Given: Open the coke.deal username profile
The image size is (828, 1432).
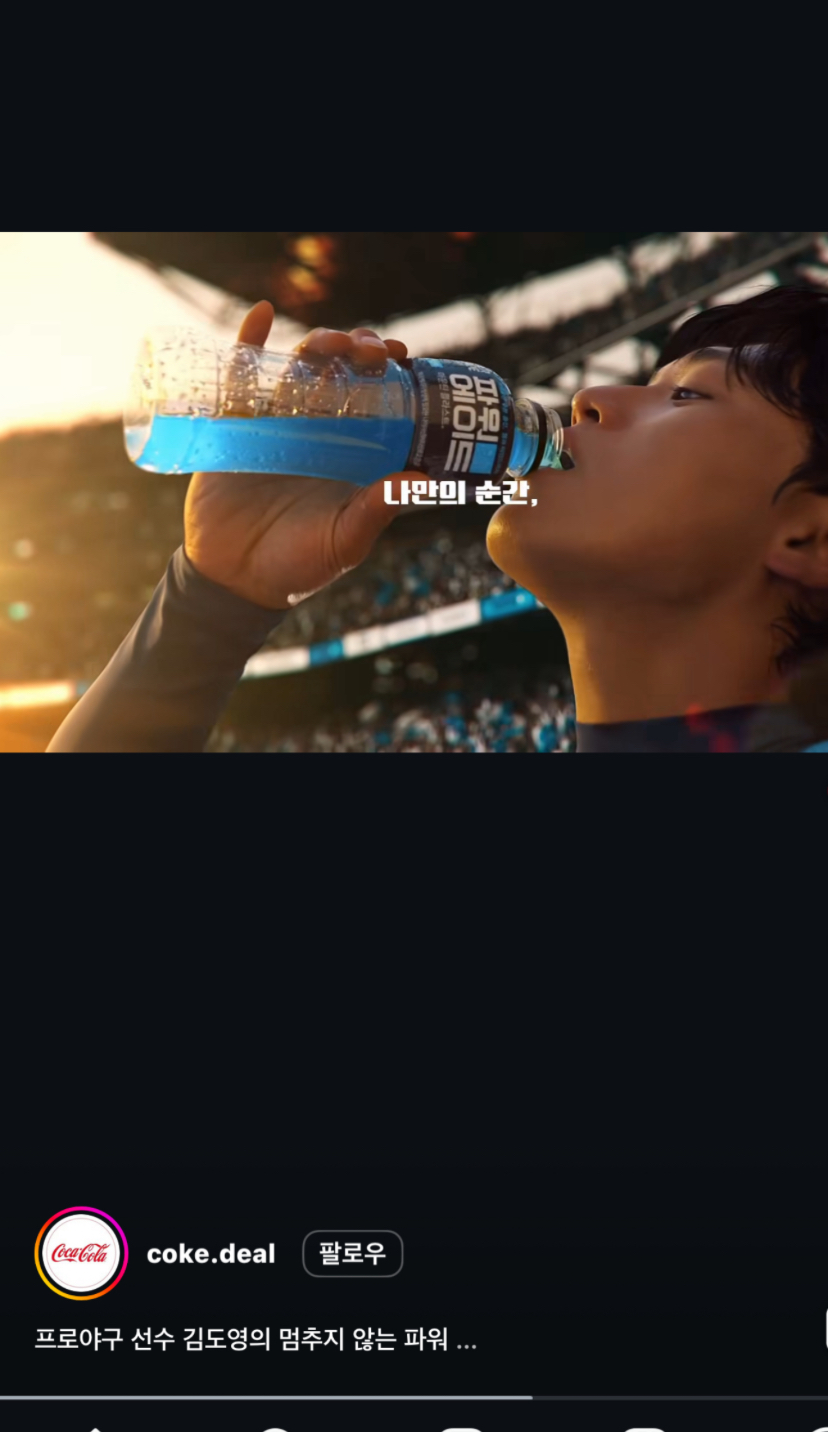Looking at the screenshot, I should click(210, 1254).
